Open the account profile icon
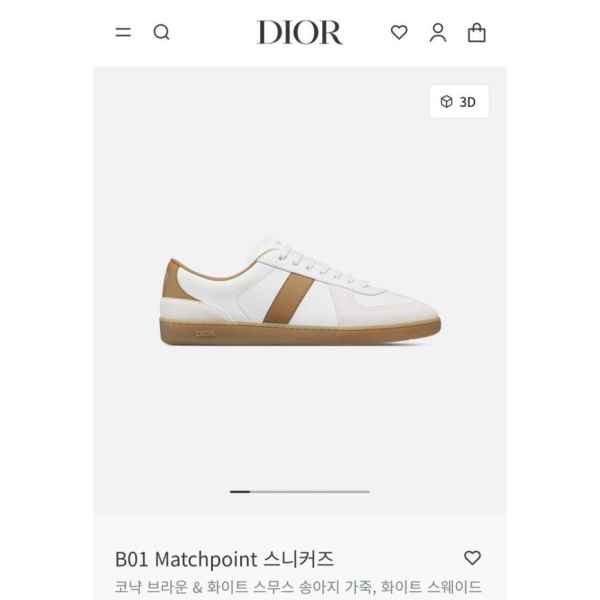This screenshot has width=600, height=600. coord(438,33)
